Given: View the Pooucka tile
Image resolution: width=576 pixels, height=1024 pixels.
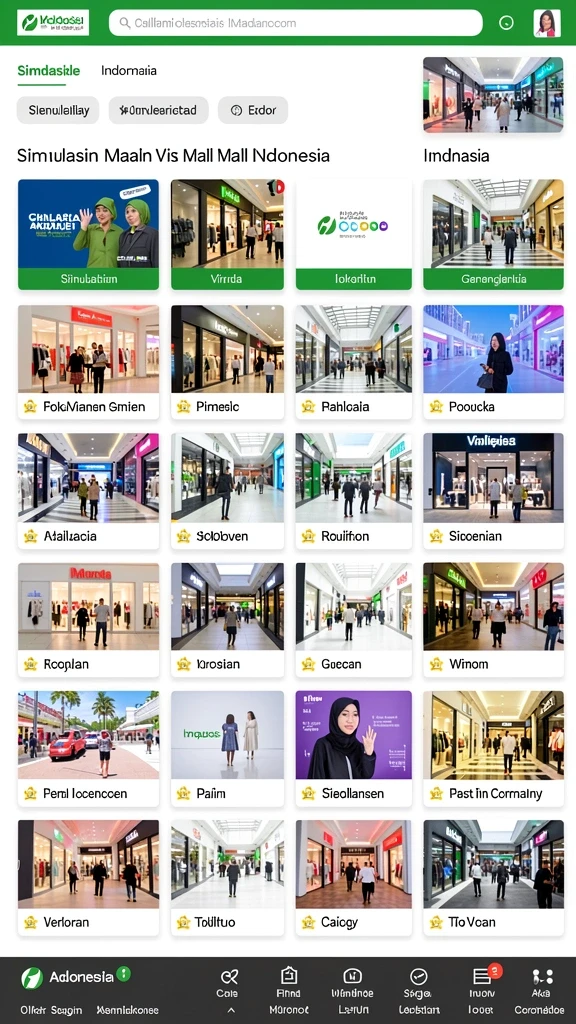Looking at the screenshot, I should point(493,362).
